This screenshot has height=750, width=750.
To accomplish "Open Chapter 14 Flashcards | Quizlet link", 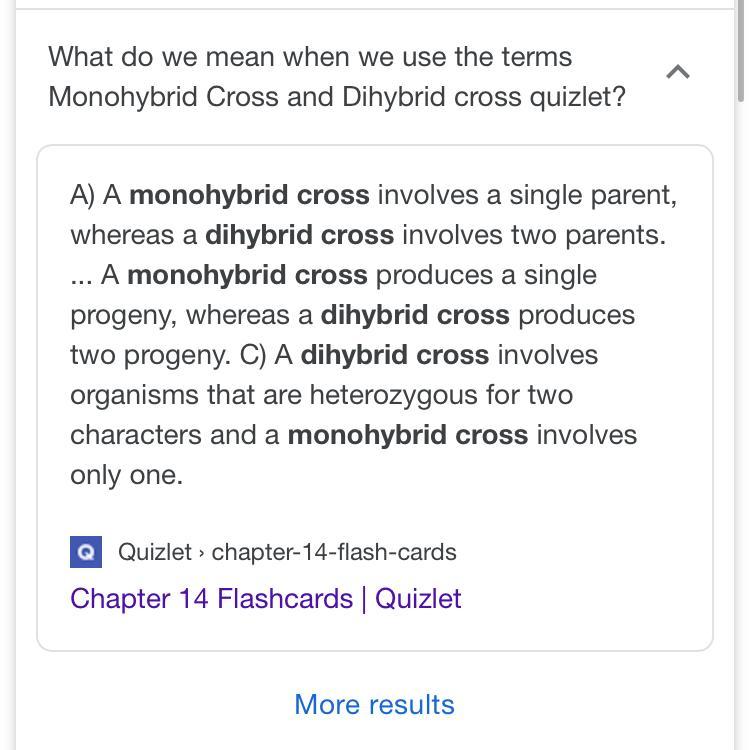I will tap(265, 598).
